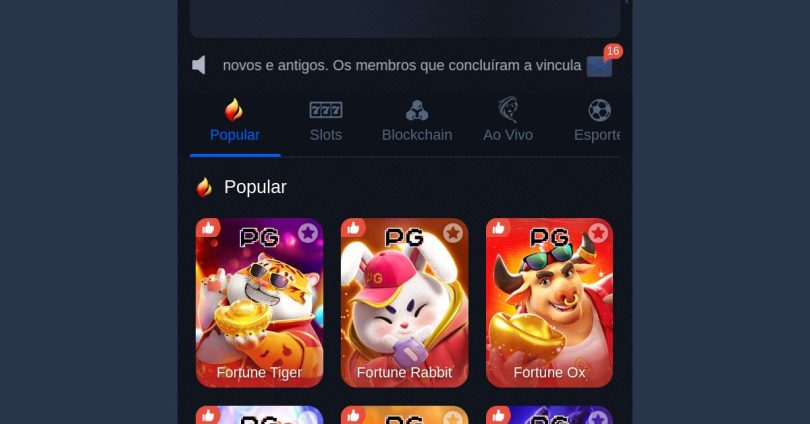This screenshot has width=810, height=424.
Task: Open the messages envelope with 16 badge
Action: click(599, 66)
